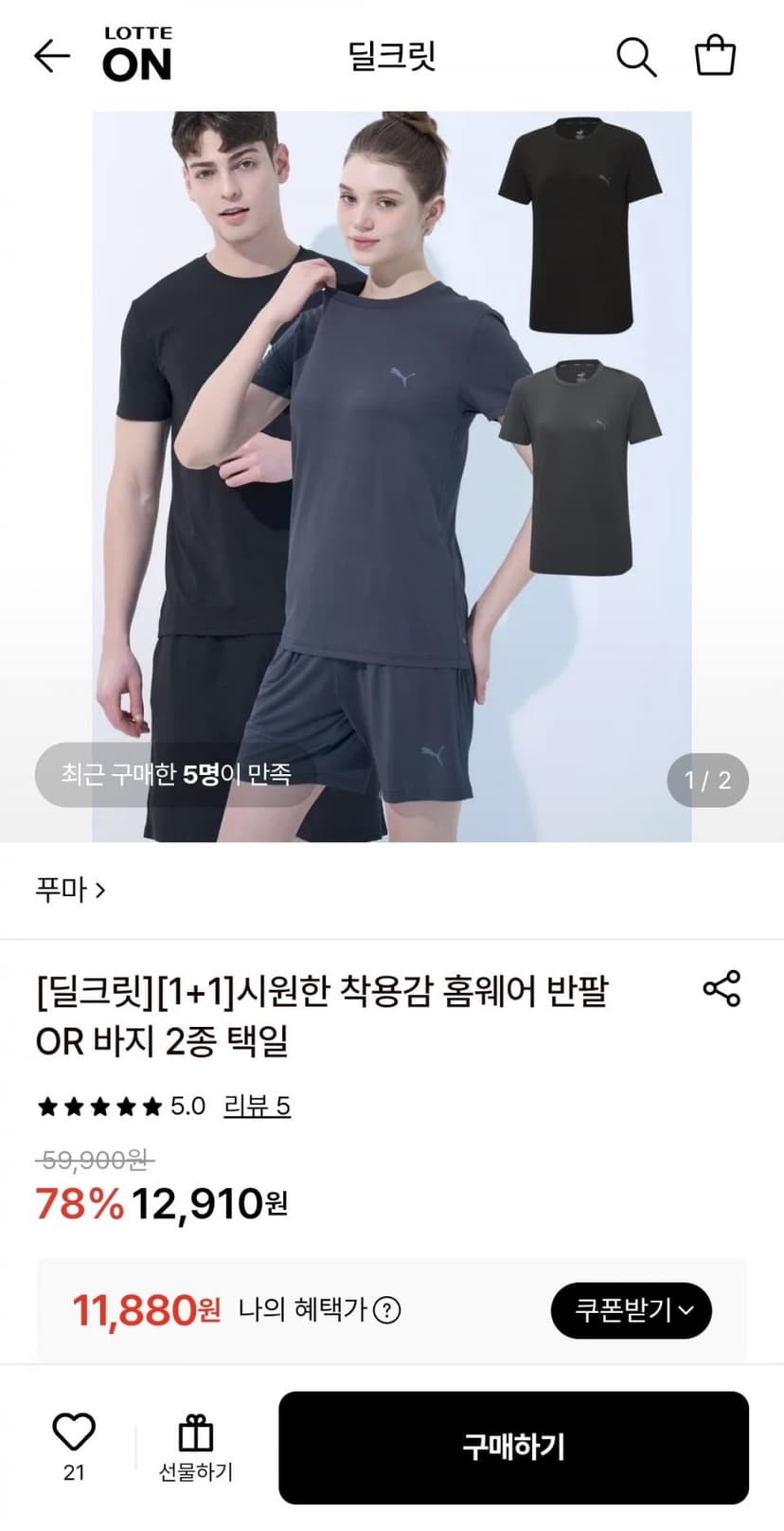Show info for 나의 혜택가 question mark
784x1531 pixels.
[387, 1310]
